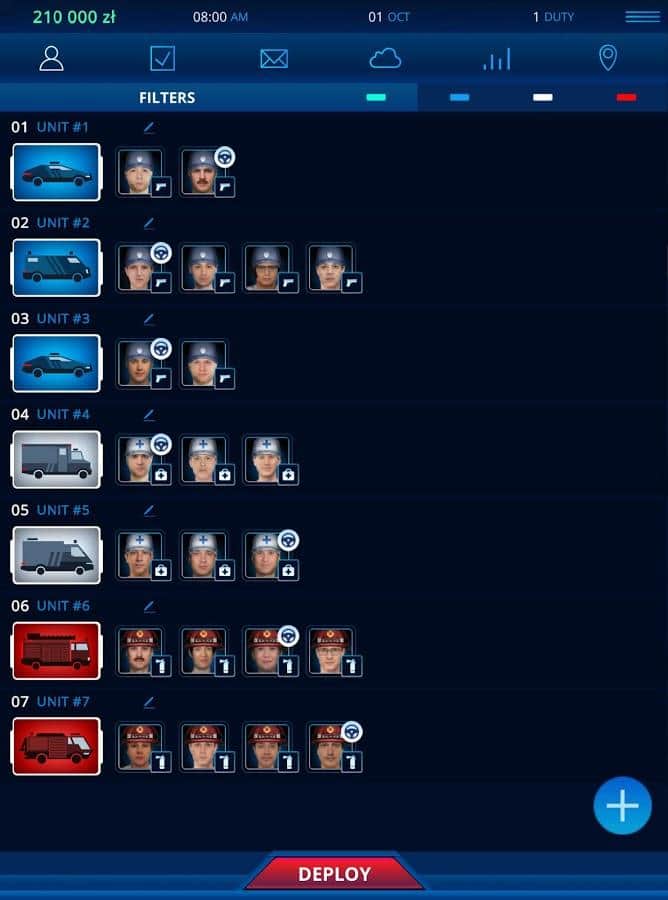
Task: Open the checklist tab
Action: click(162, 59)
